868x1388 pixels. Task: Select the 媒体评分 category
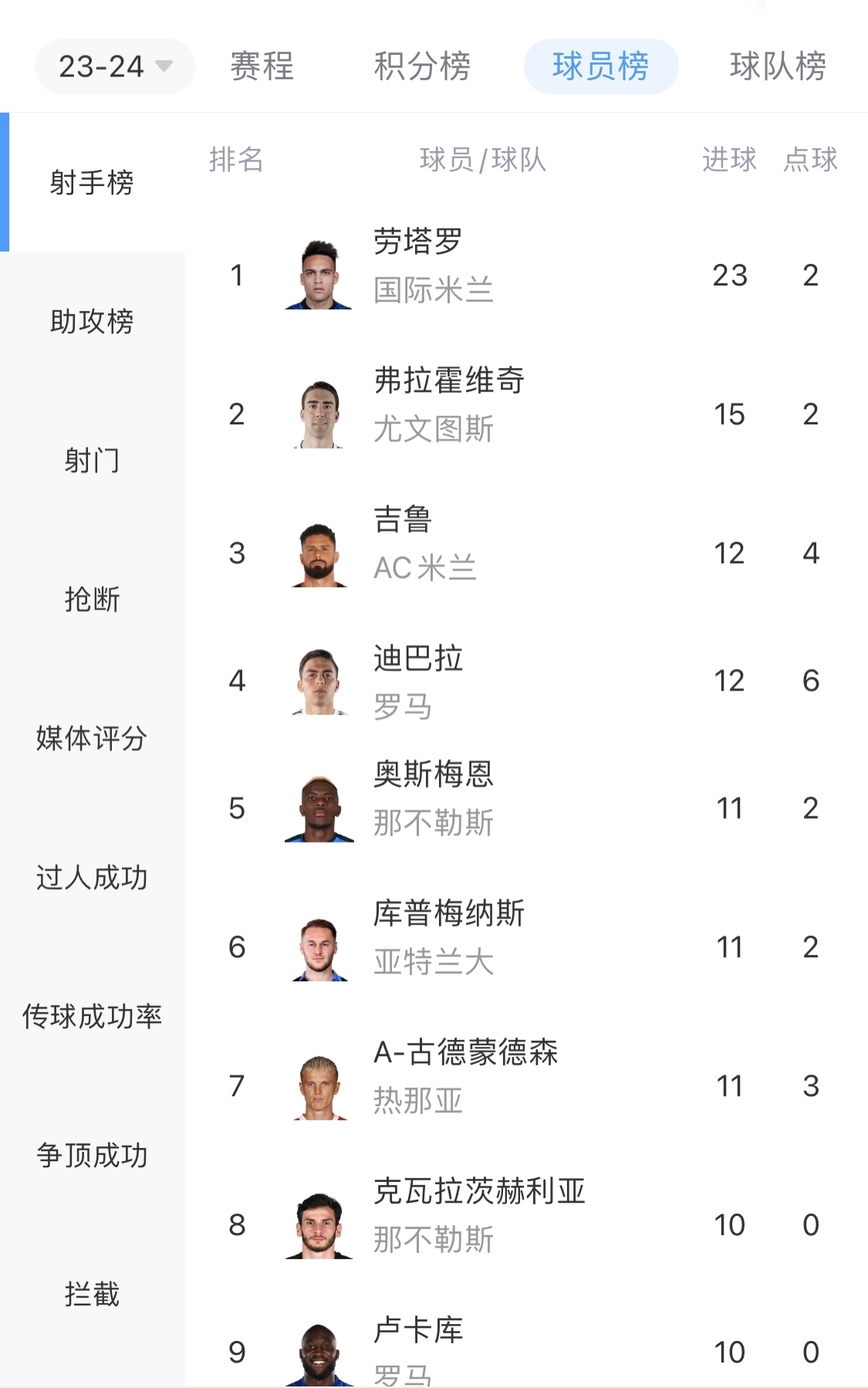point(92,738)
